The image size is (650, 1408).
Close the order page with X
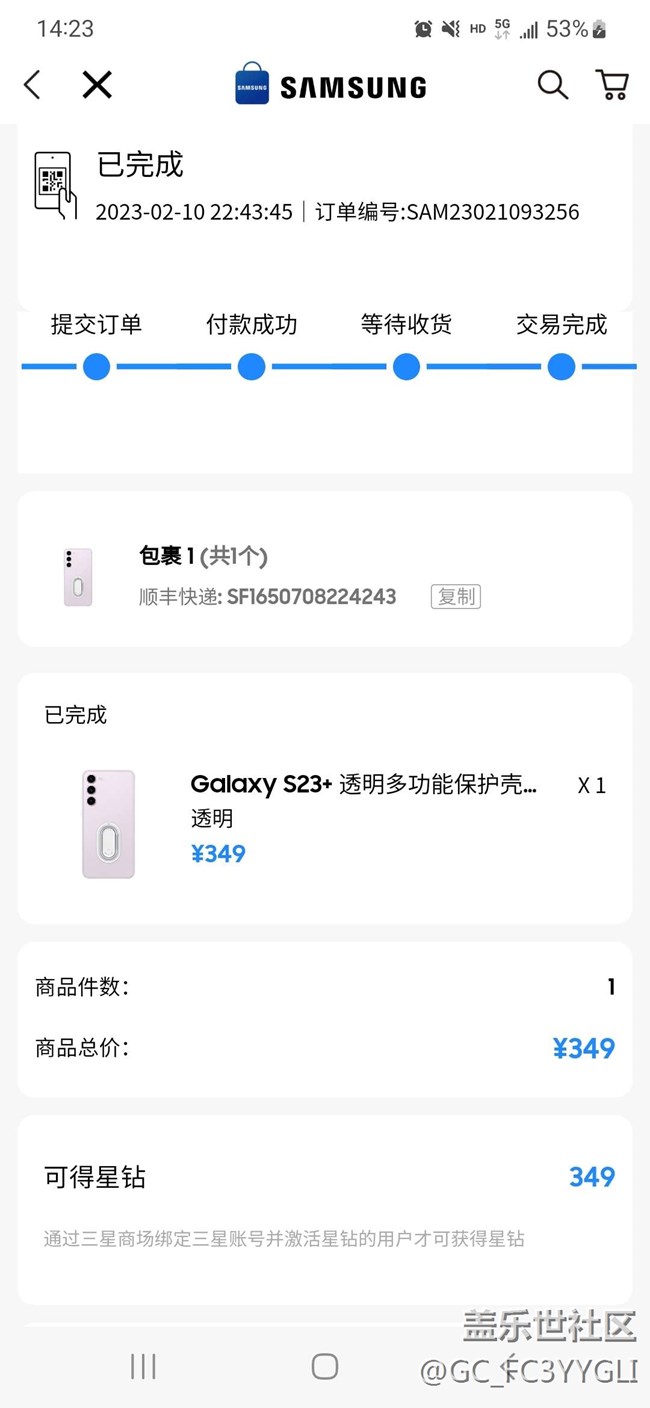[x=97, y=85]
